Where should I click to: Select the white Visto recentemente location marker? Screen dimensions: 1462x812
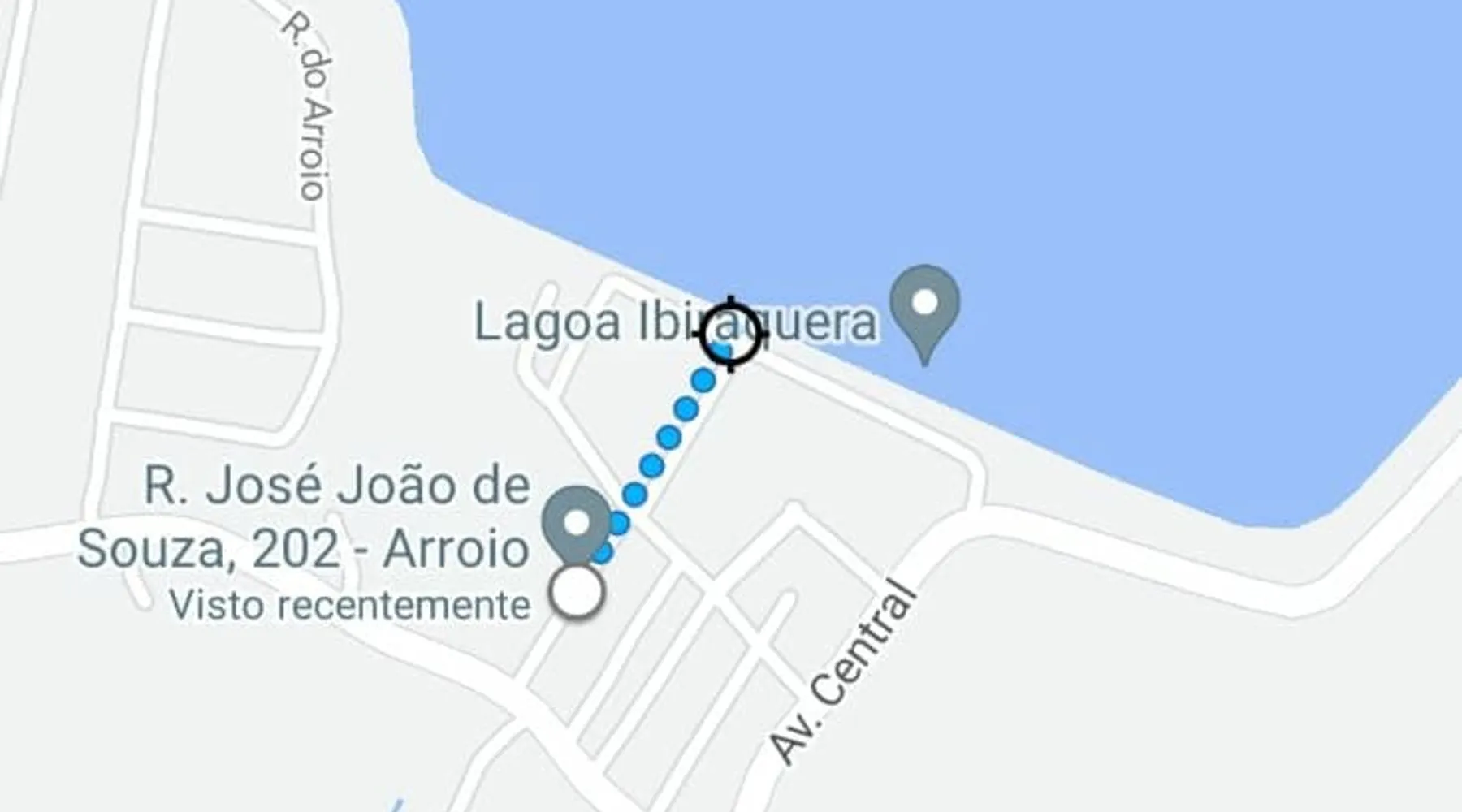pyautogui.click(x=577, y=592)
